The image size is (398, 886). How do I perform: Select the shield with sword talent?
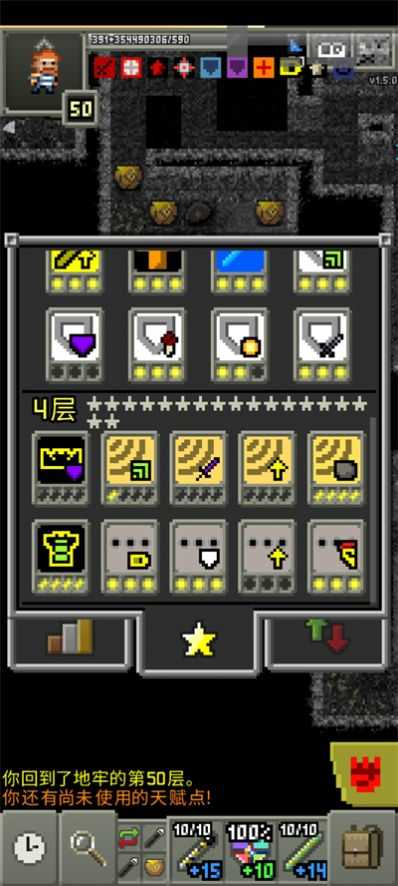(x=322, y=345)
